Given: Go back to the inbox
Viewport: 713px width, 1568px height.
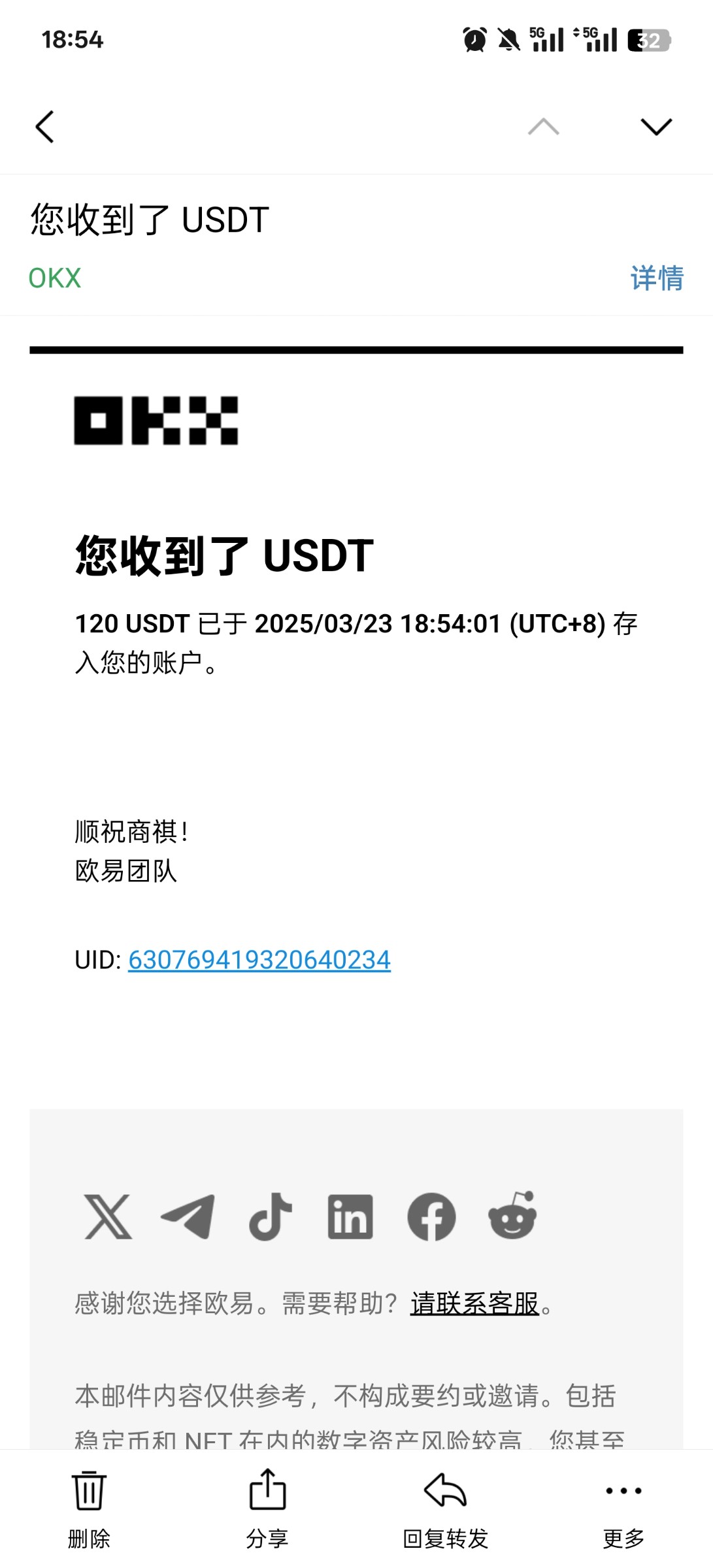Looking at the screenshot, I should (44, 127).
